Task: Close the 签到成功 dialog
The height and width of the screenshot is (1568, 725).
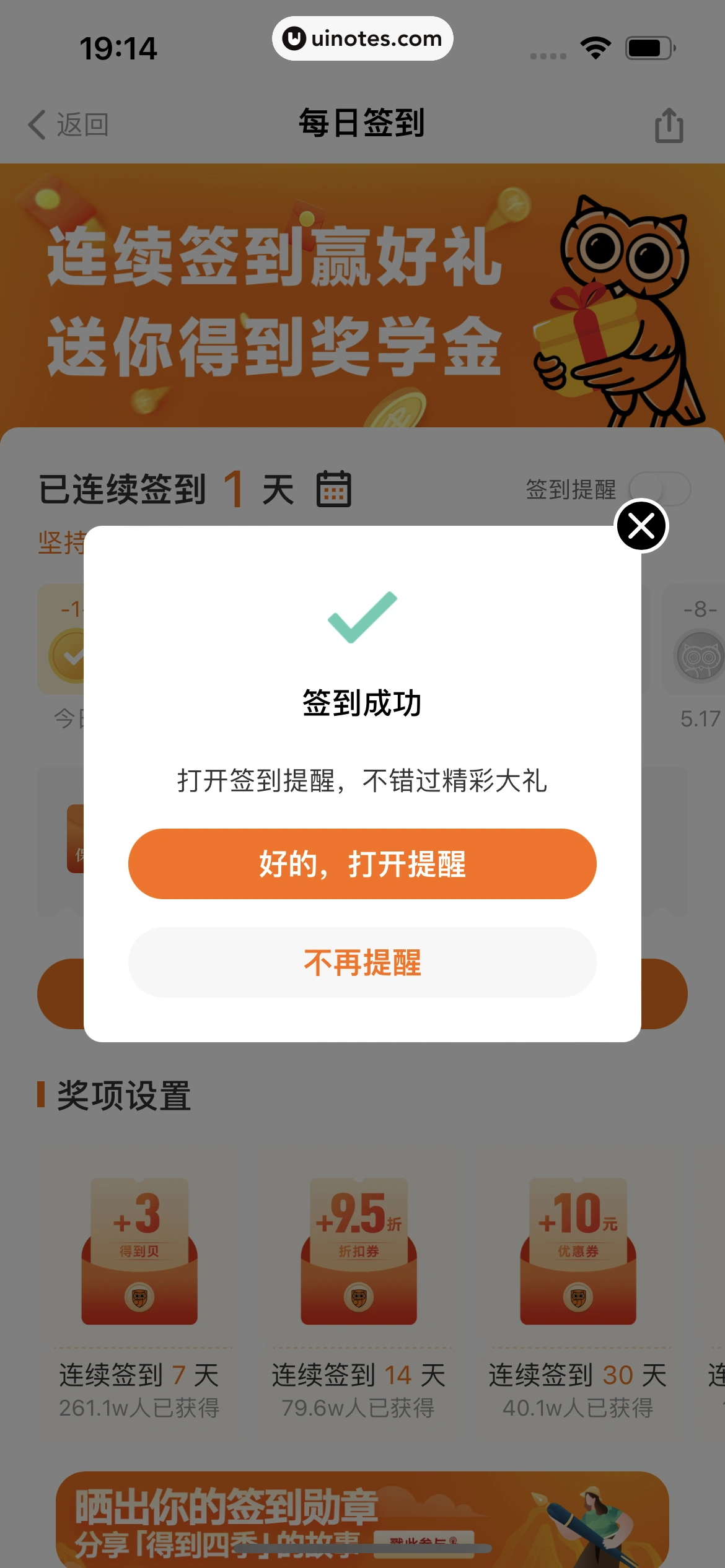Action: (641, 526)
